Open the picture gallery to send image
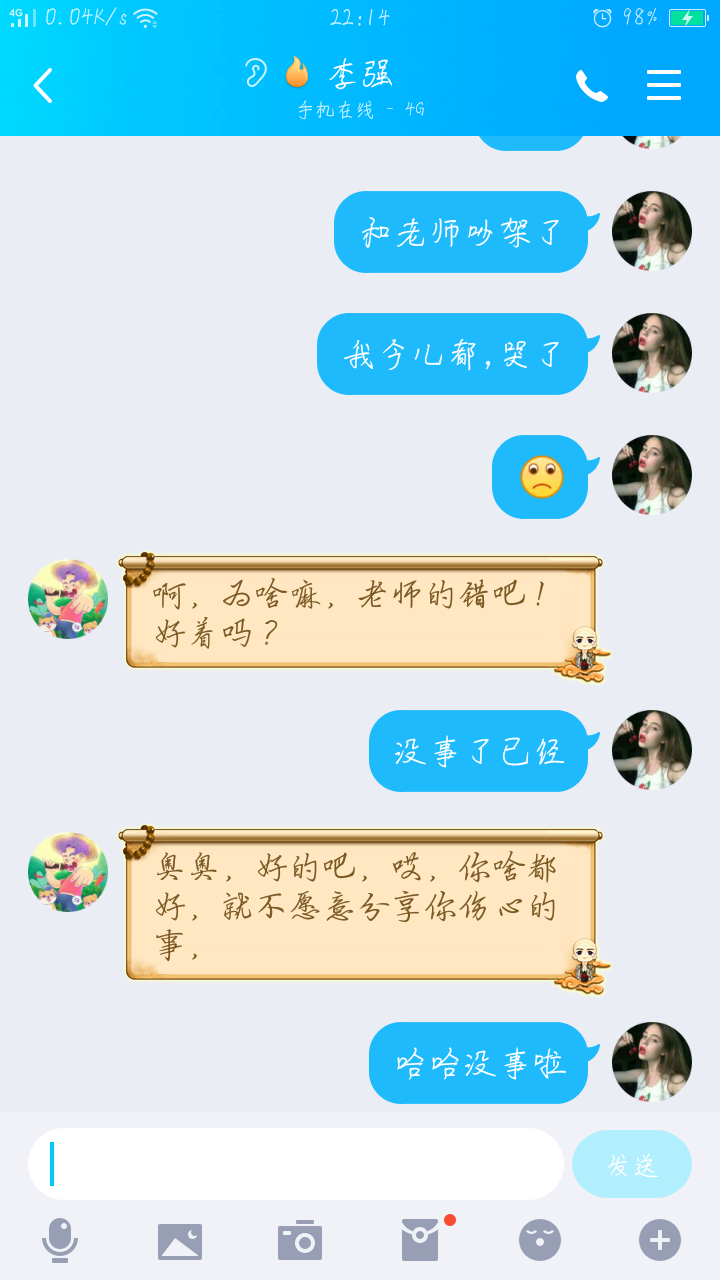 pyautogui.click(x=180, y=1241)
